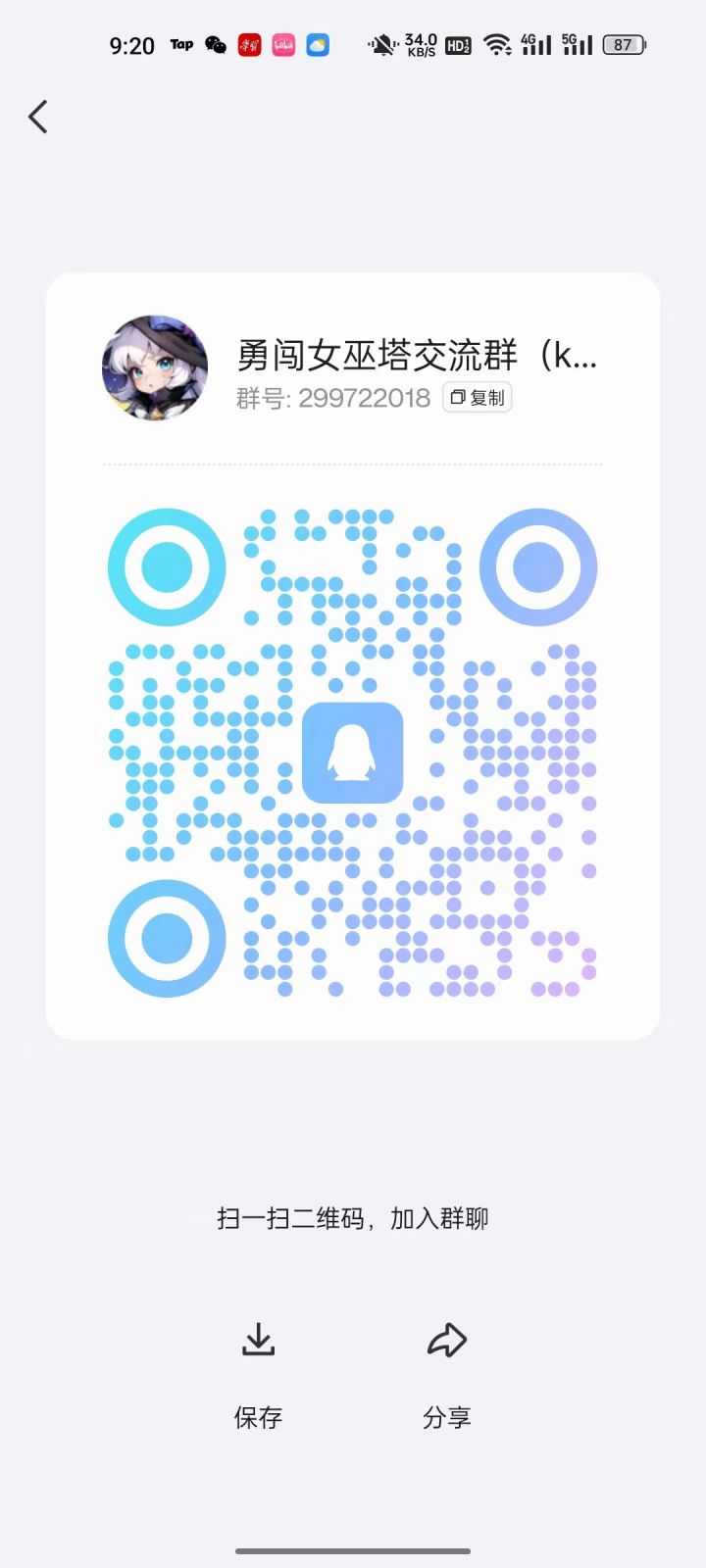
Task: Copy the group number with 复制
Action: (477, 398)
